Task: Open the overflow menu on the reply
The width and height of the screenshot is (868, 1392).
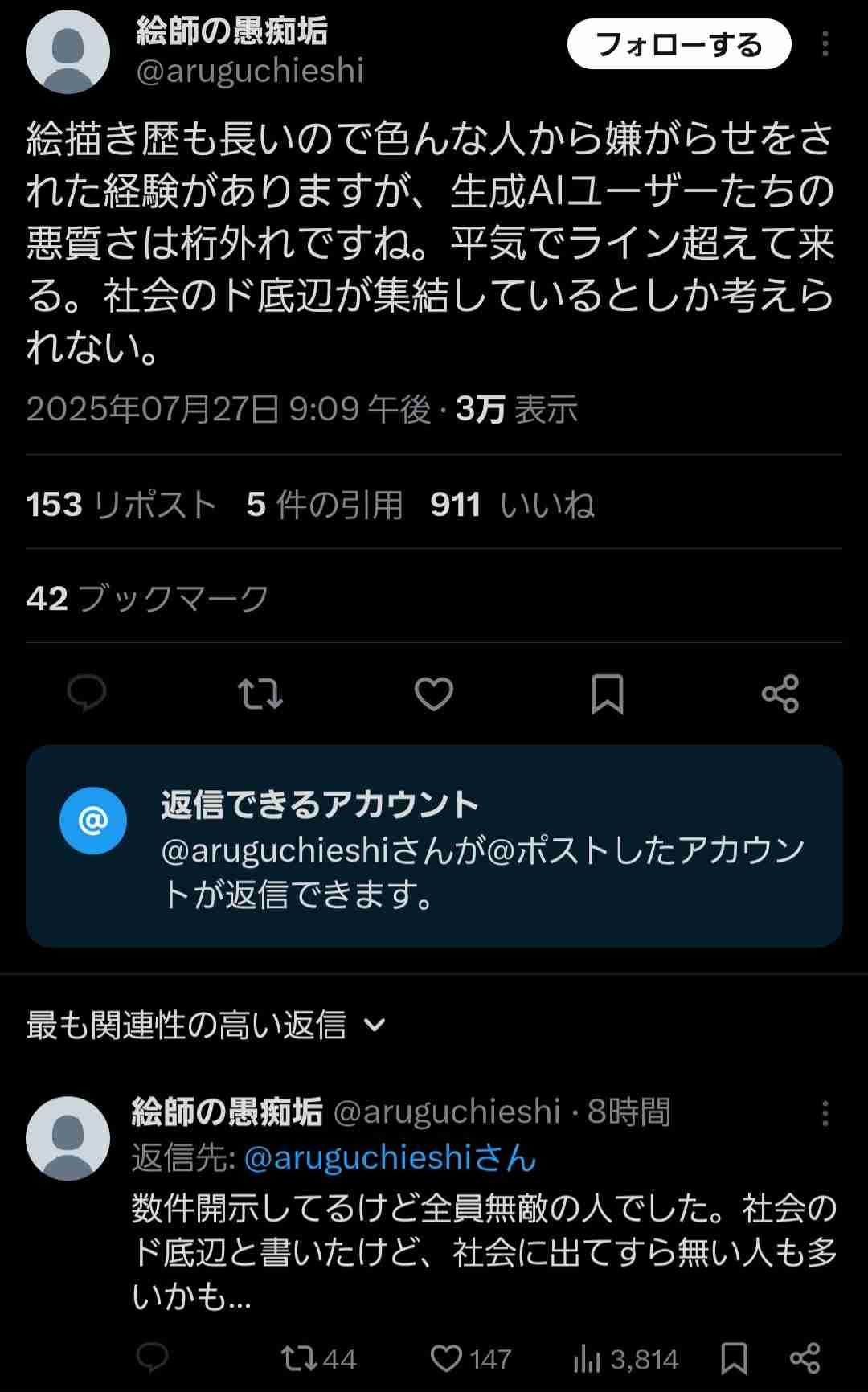Action: 825,1113
